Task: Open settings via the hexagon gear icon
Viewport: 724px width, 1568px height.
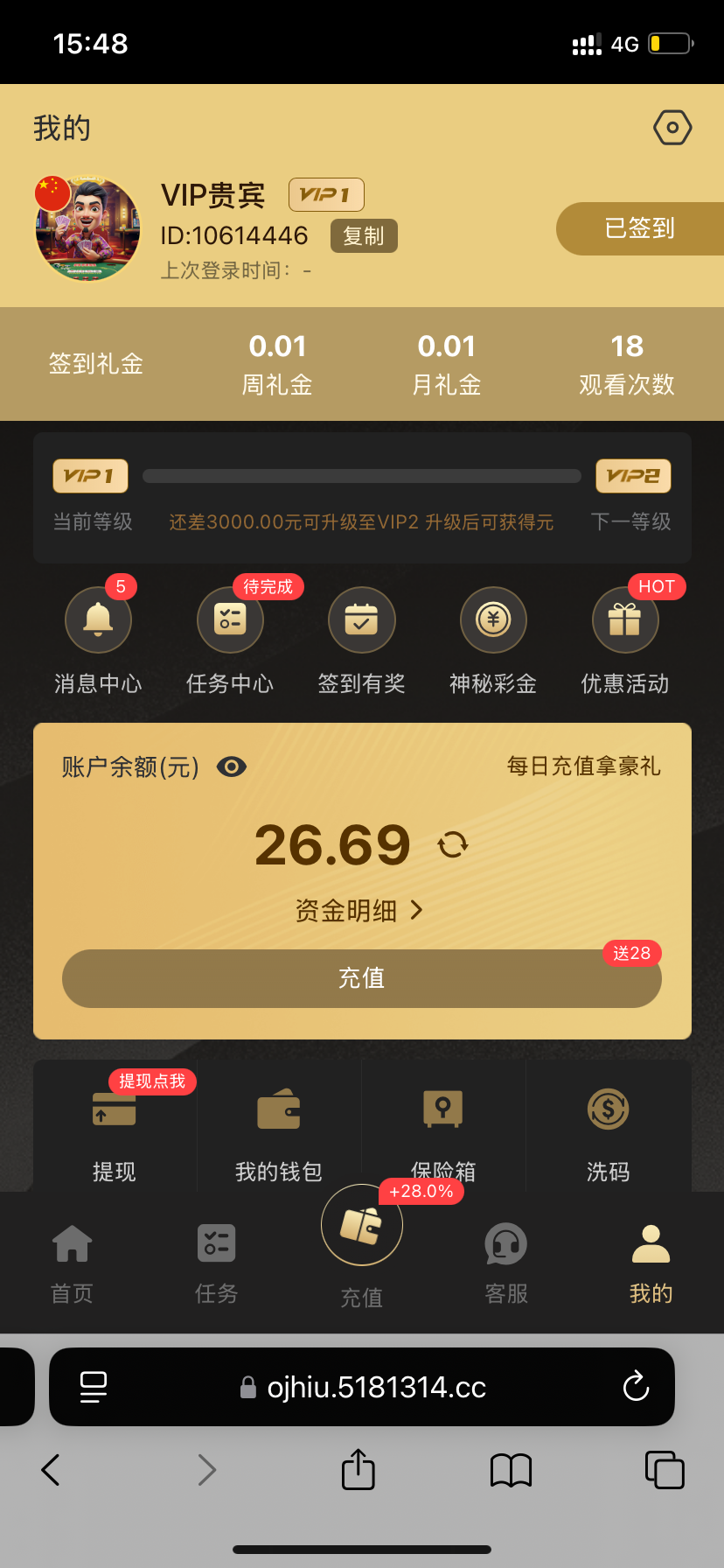Action: [672, 128]
